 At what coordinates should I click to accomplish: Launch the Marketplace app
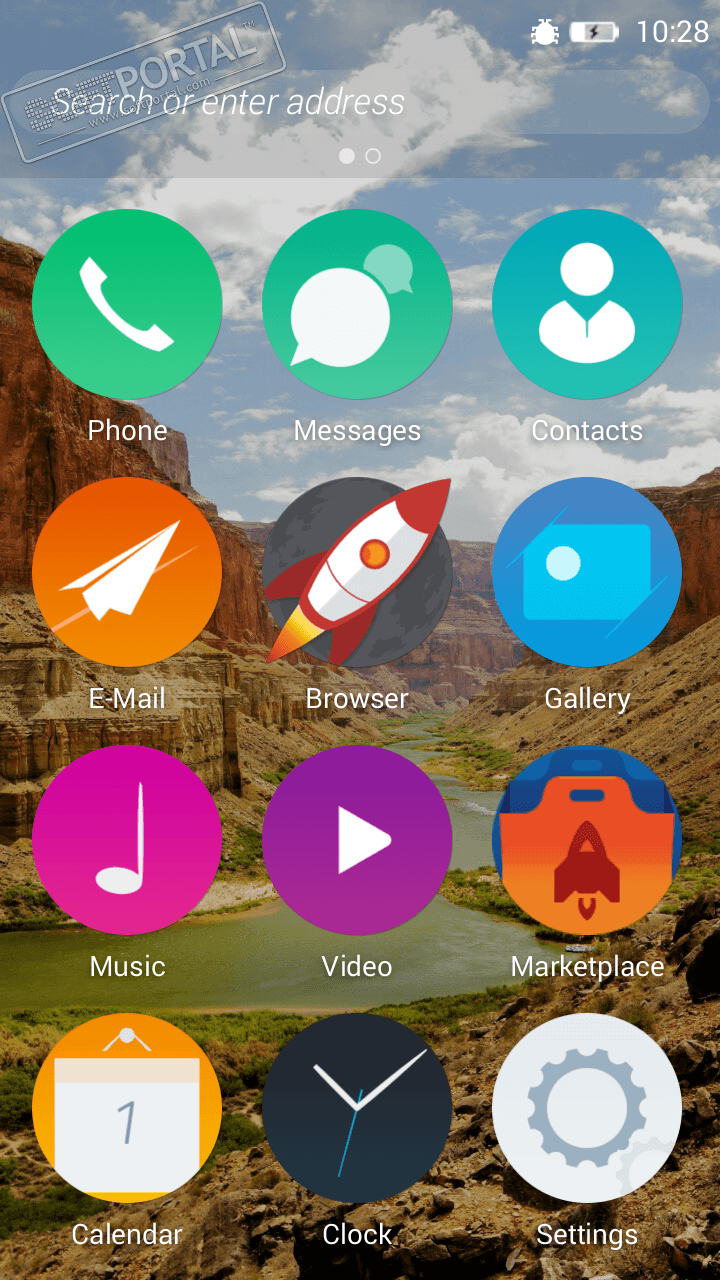coord(587,840)
